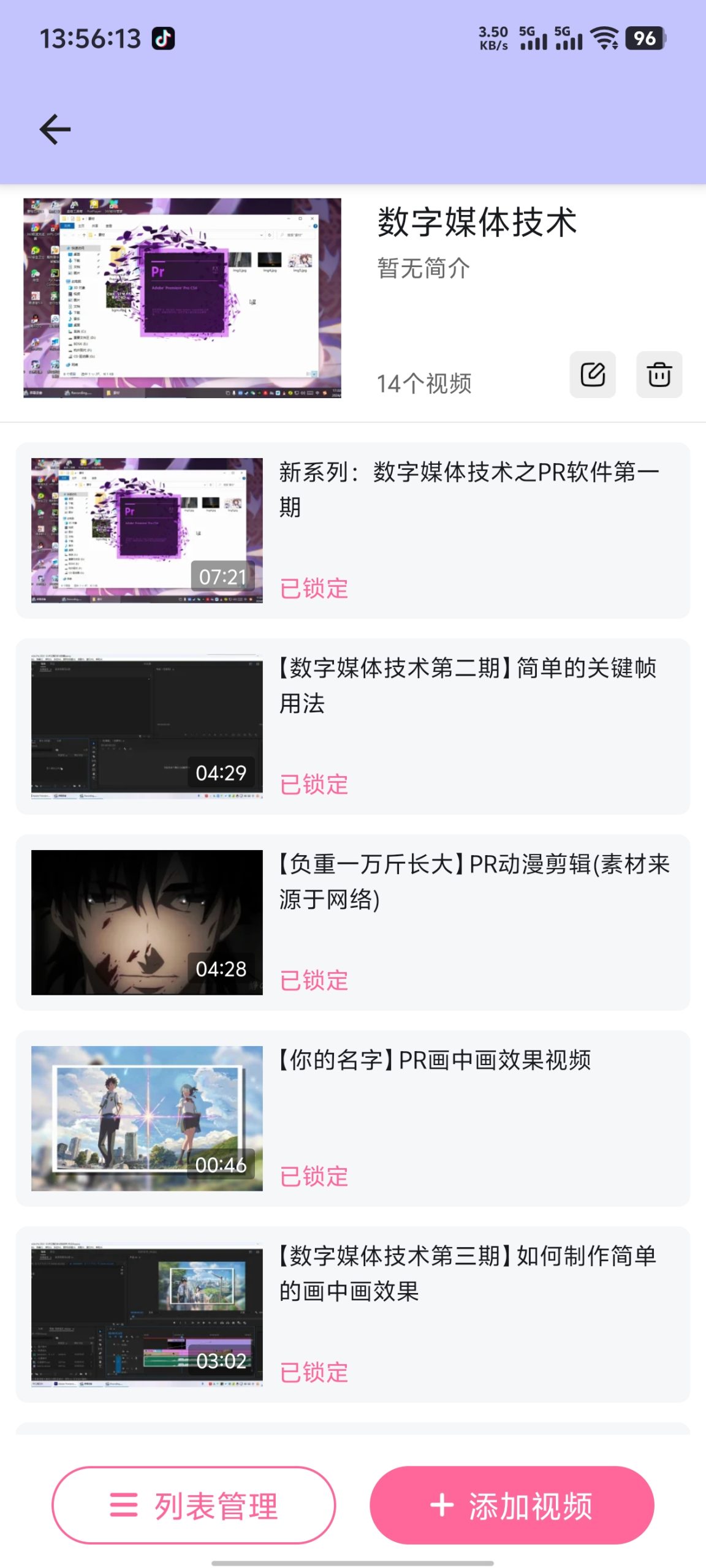Go back using the arrow icon
Screen dimensions: 706x1568
55,129
